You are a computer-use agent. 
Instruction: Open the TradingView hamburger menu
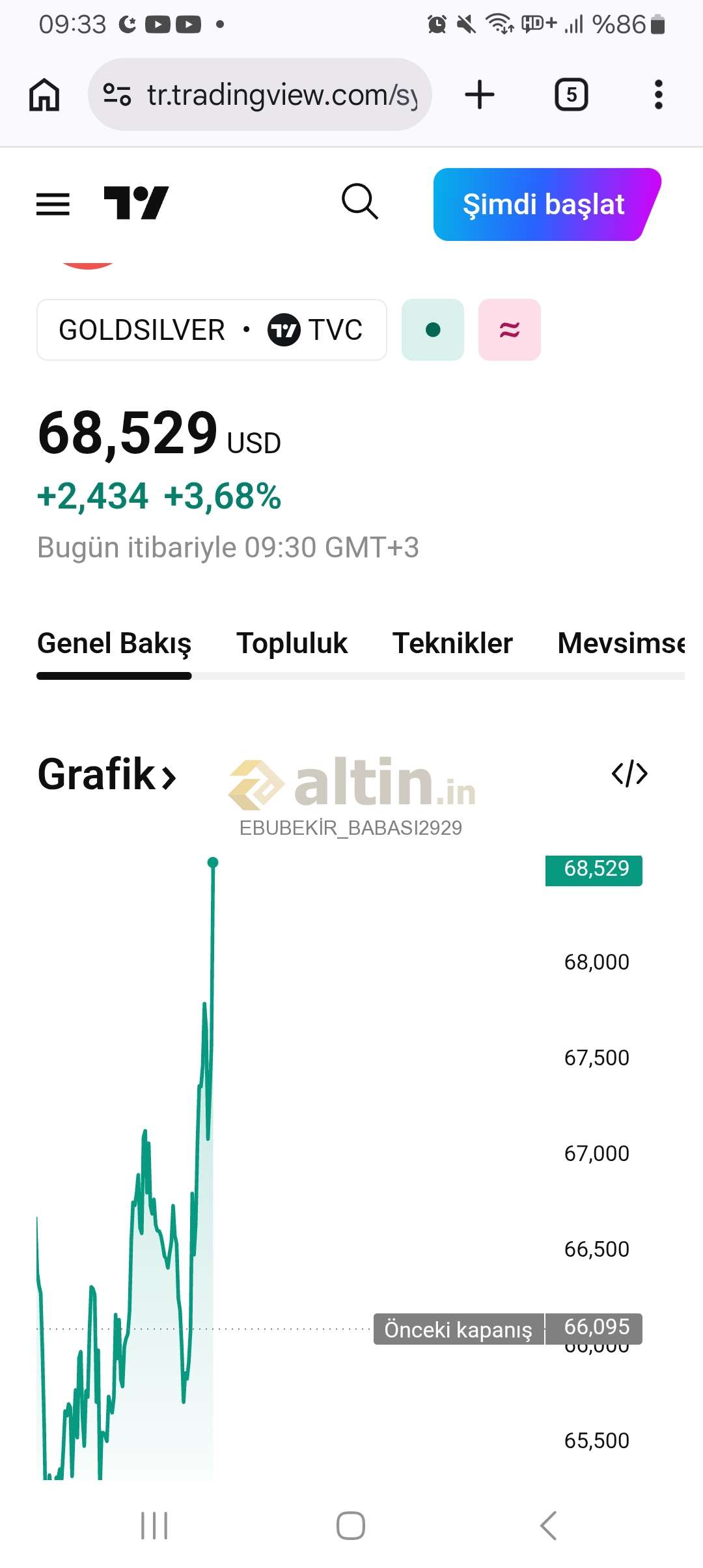coord(53,204)
